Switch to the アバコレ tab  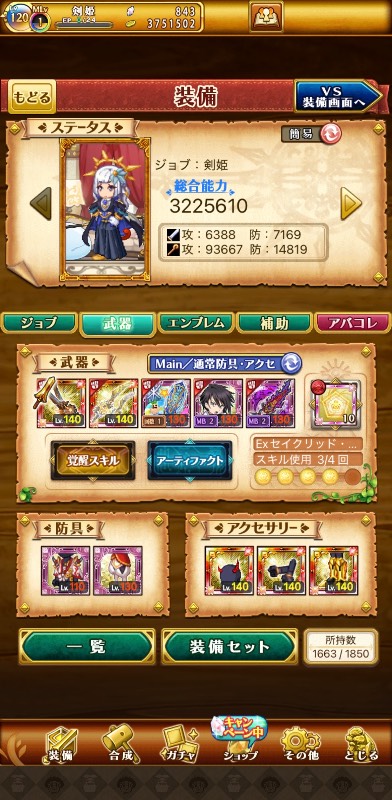click(x=353, y=323)
